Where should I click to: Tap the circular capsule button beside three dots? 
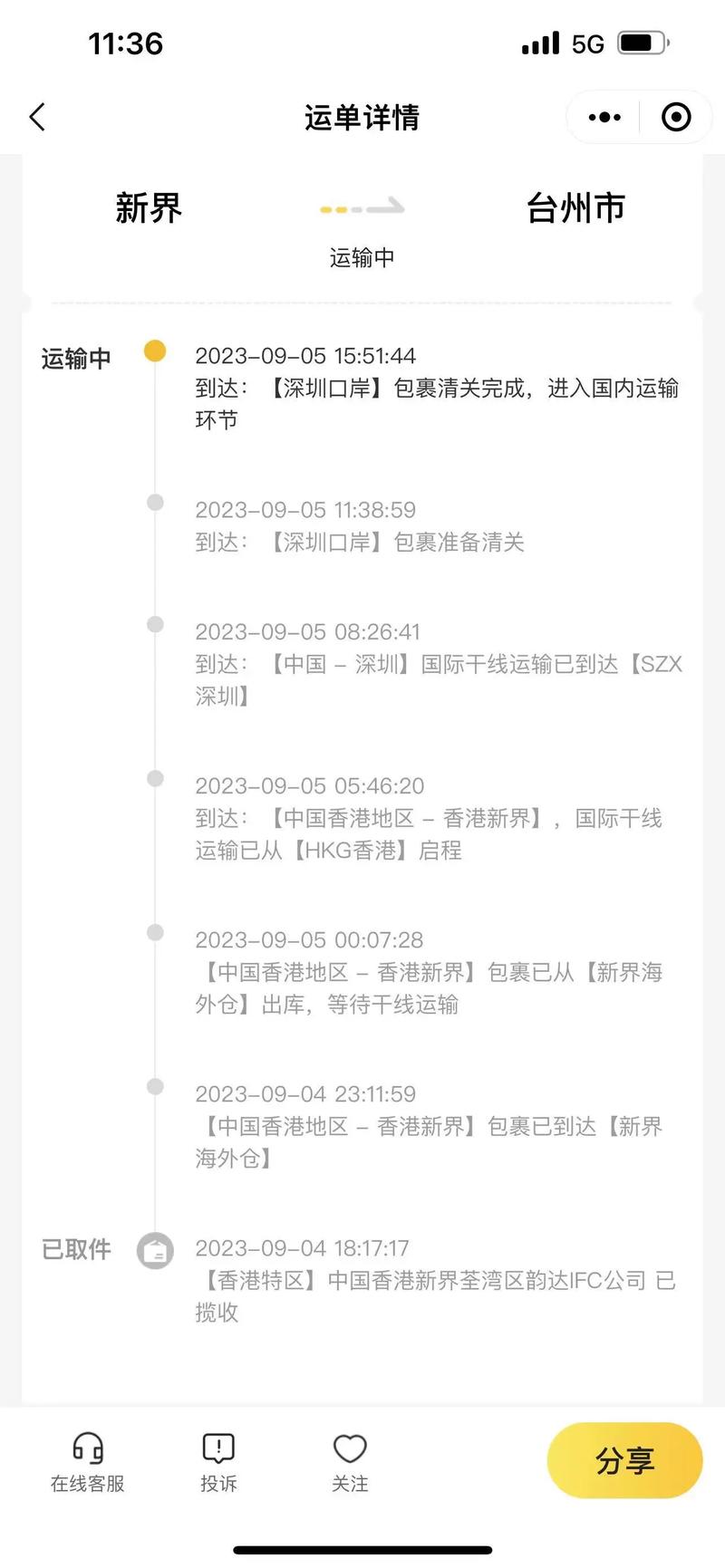point(674,117)
